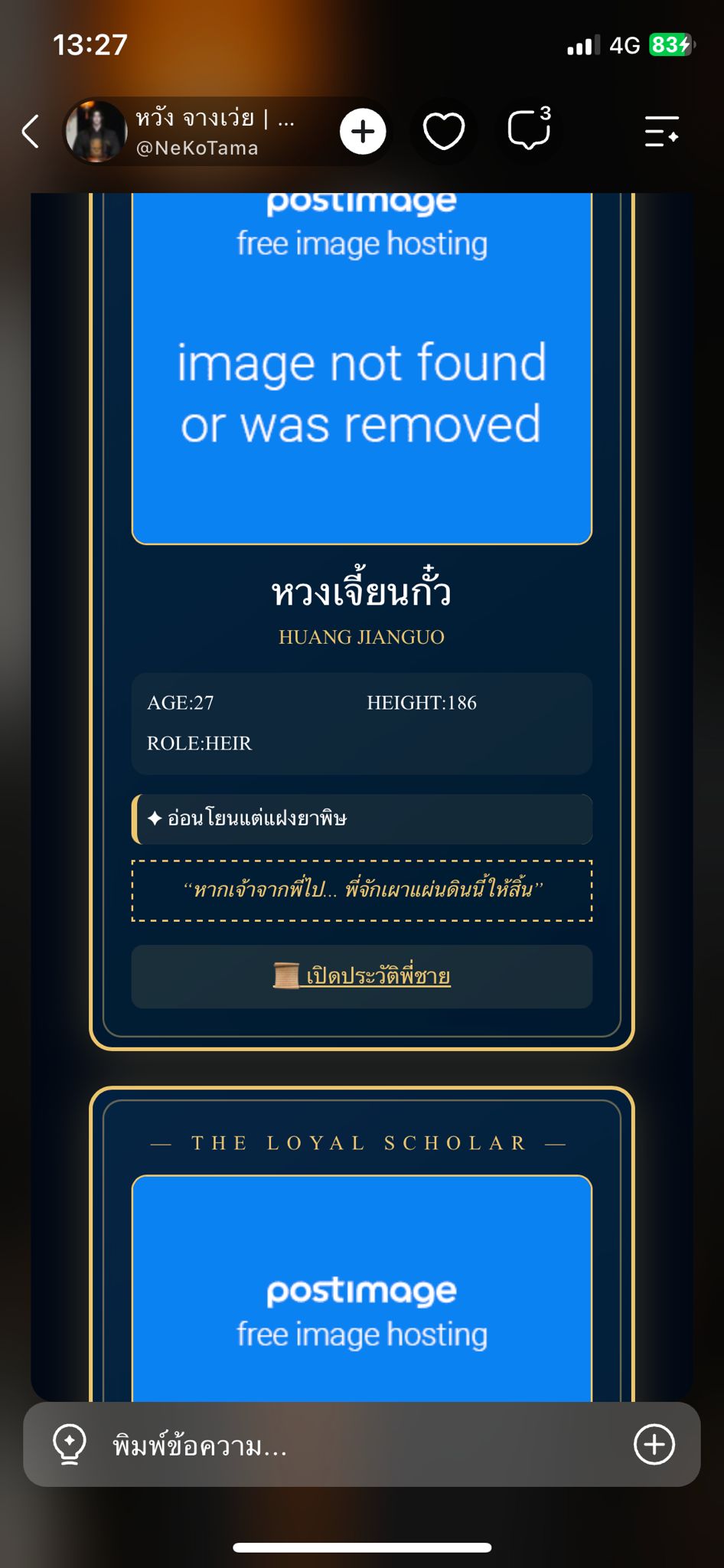Open the comments bubble showing 3
This screenshot has height=1568, width=724.
[x=530, y=129]
